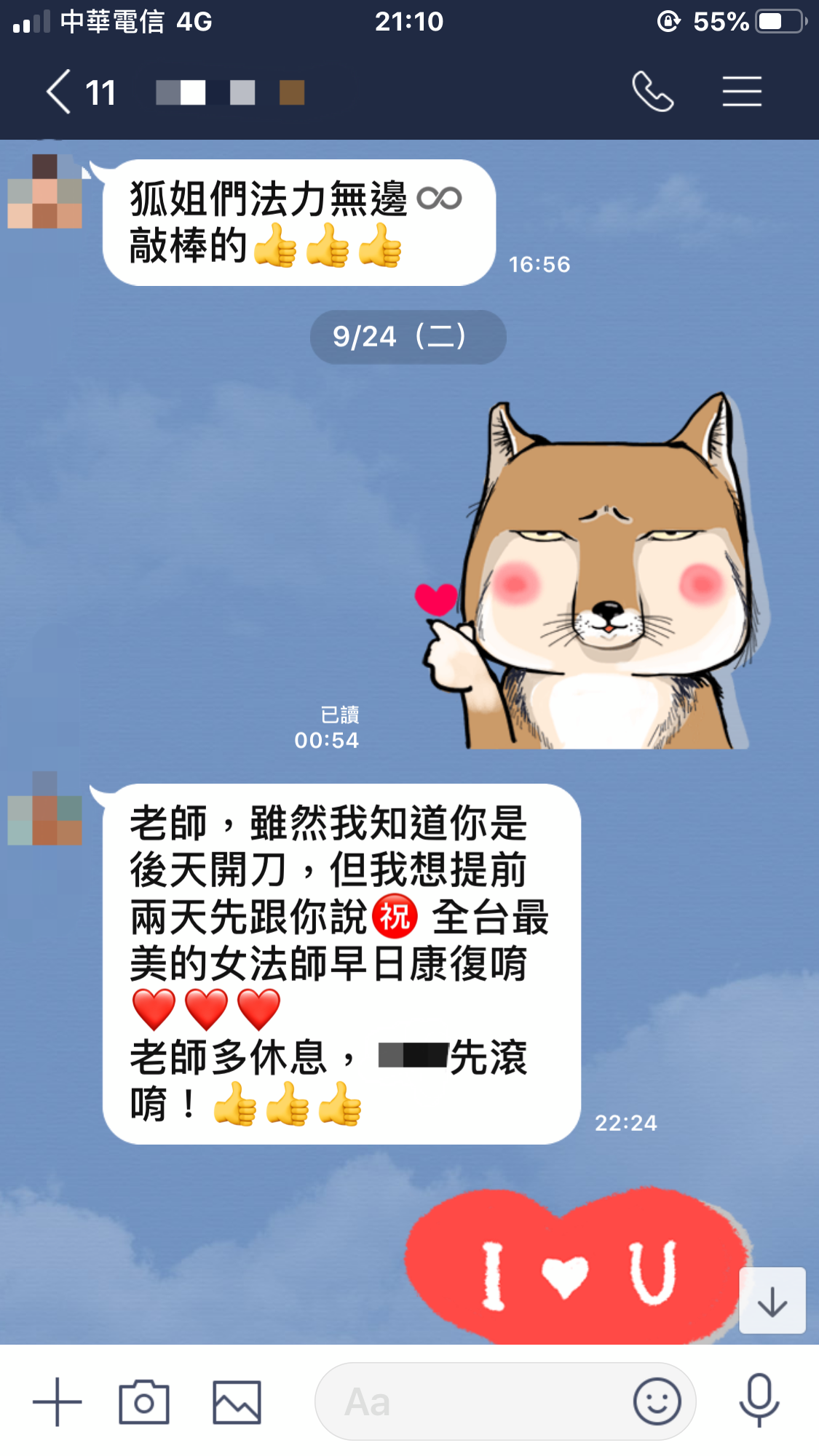This screenshot has width=819, height=1456.
Task: Open the camera
Action: (x=144, y=1401)
